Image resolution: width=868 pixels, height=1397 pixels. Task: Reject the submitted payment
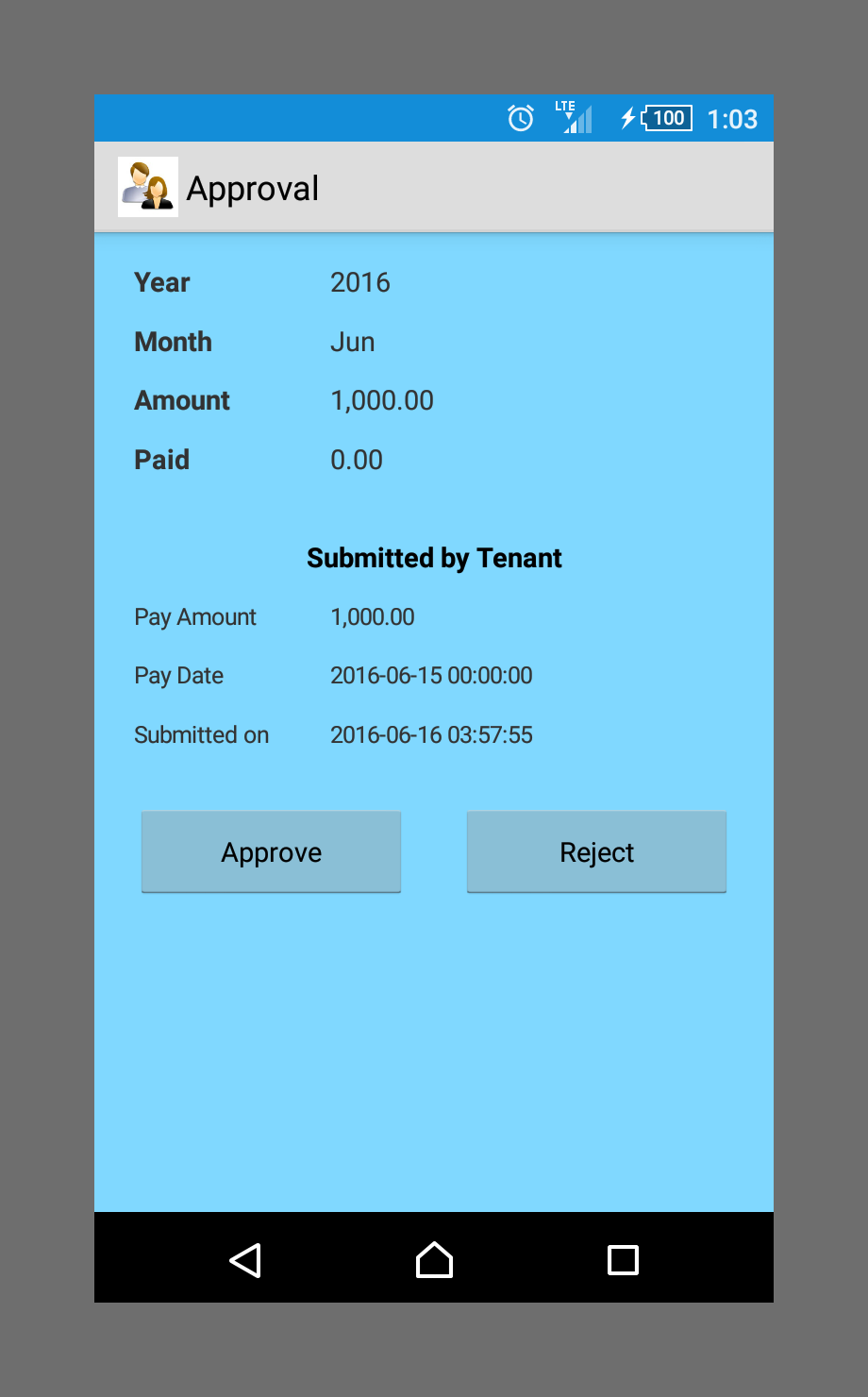[596, 851]
